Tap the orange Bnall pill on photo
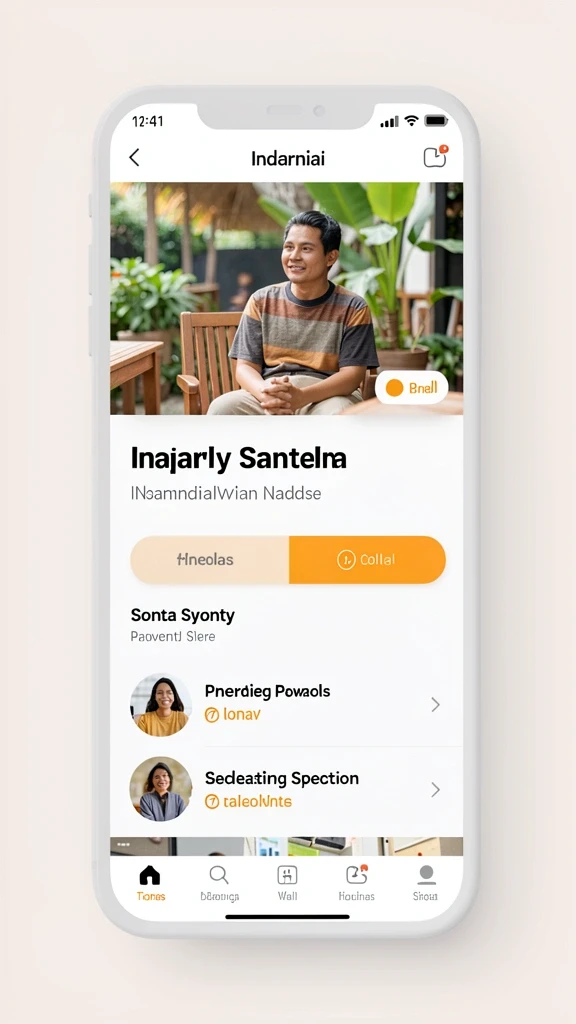 [411, 388]
